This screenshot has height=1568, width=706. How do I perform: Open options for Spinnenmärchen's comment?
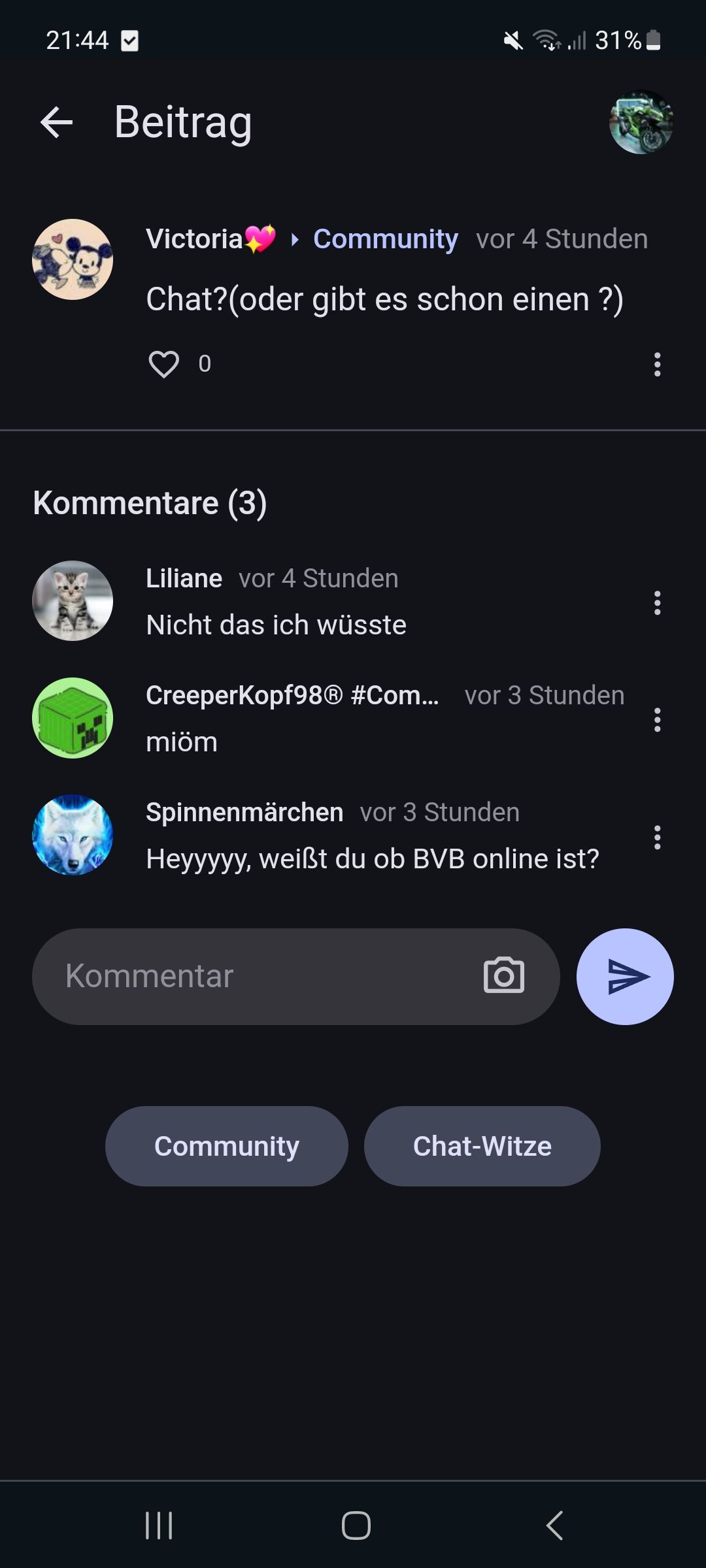657,837
